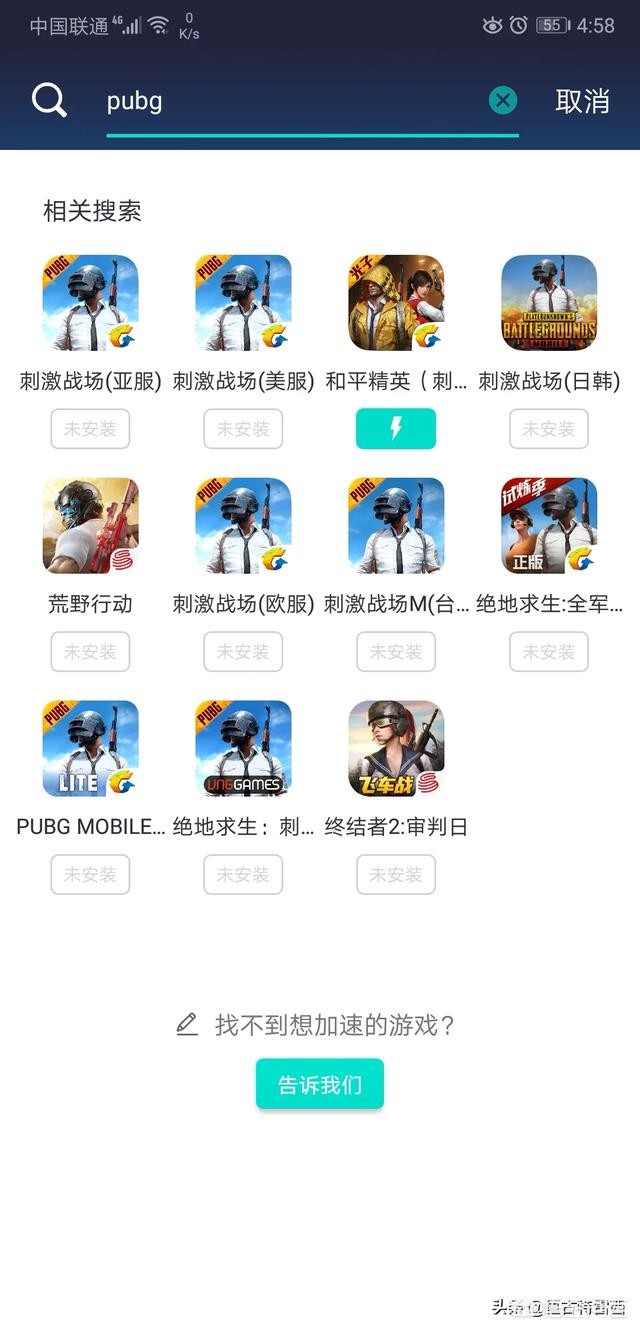Tap 告诉我们 to report a missing game

pyautogui.click(x=320, y=1084)
